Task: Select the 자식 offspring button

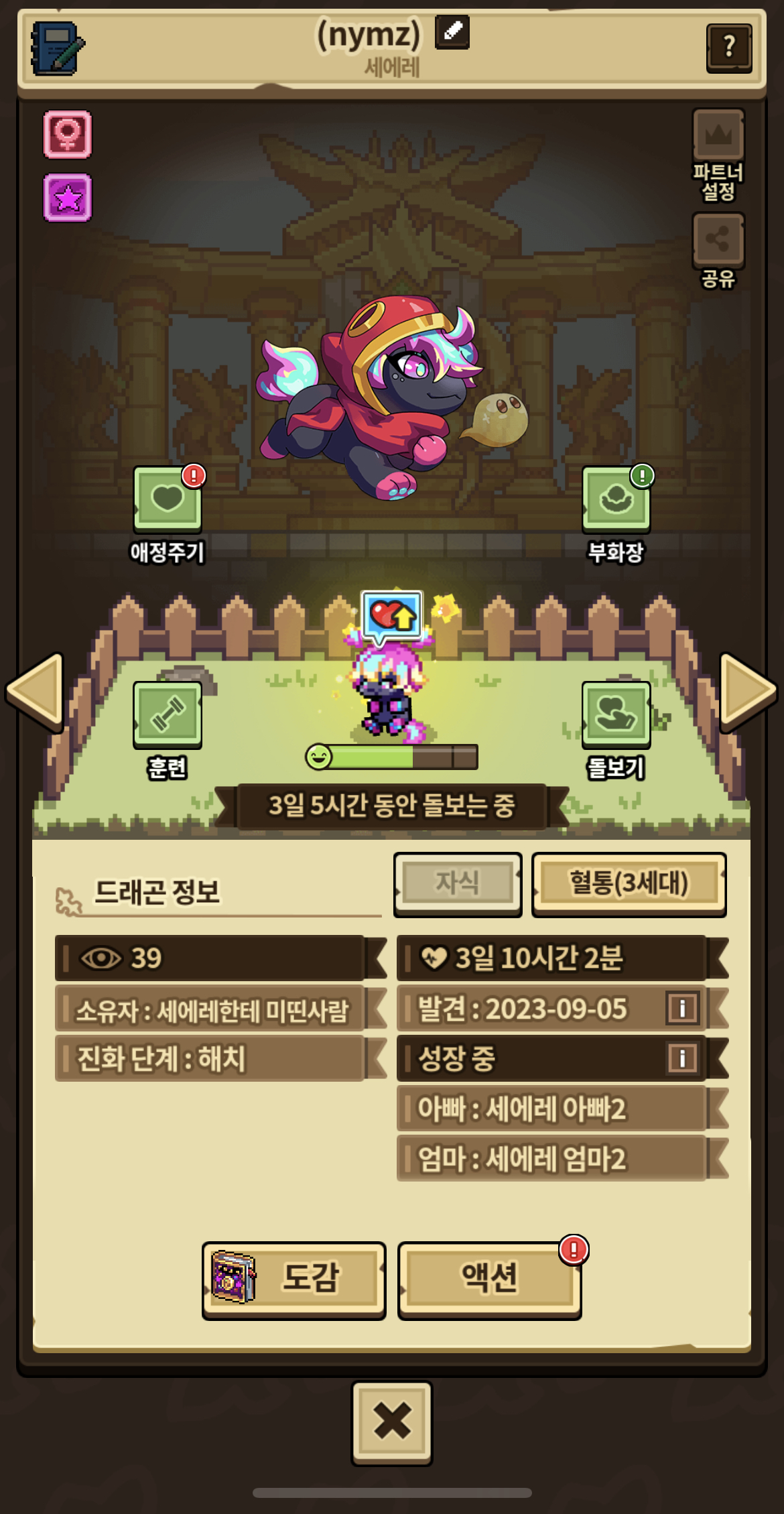Action: coord(458,883)
